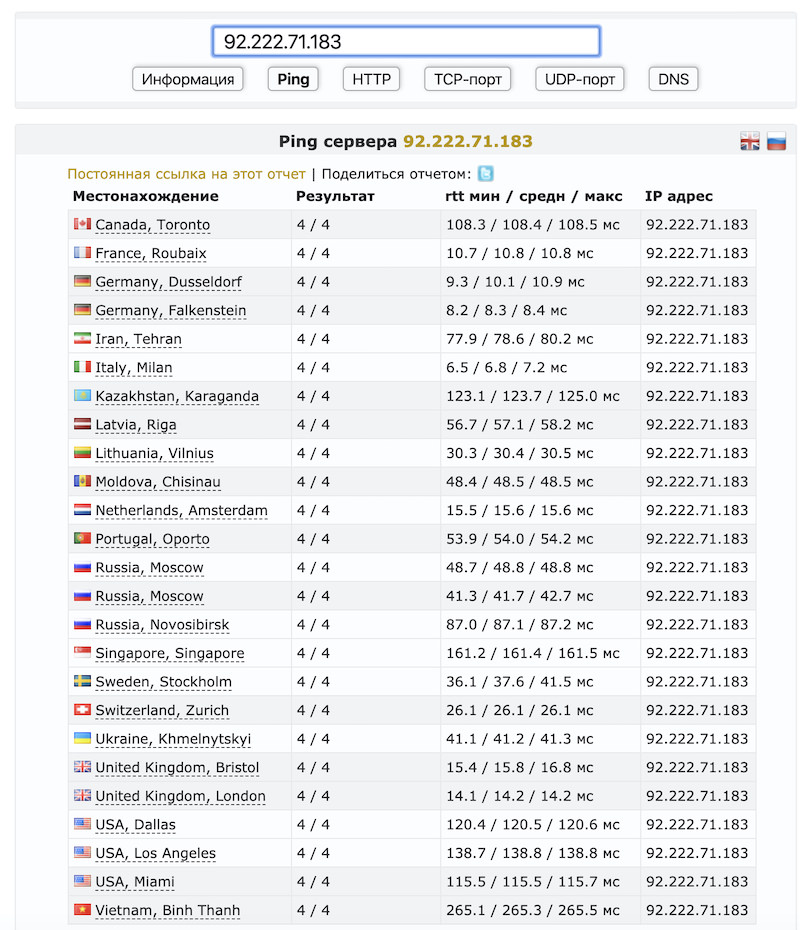Screen dimensions: 800x930
Task: Open the Vietnam, Binh Thanh location link
Action: pyautogui.click(x=167, y=911)
